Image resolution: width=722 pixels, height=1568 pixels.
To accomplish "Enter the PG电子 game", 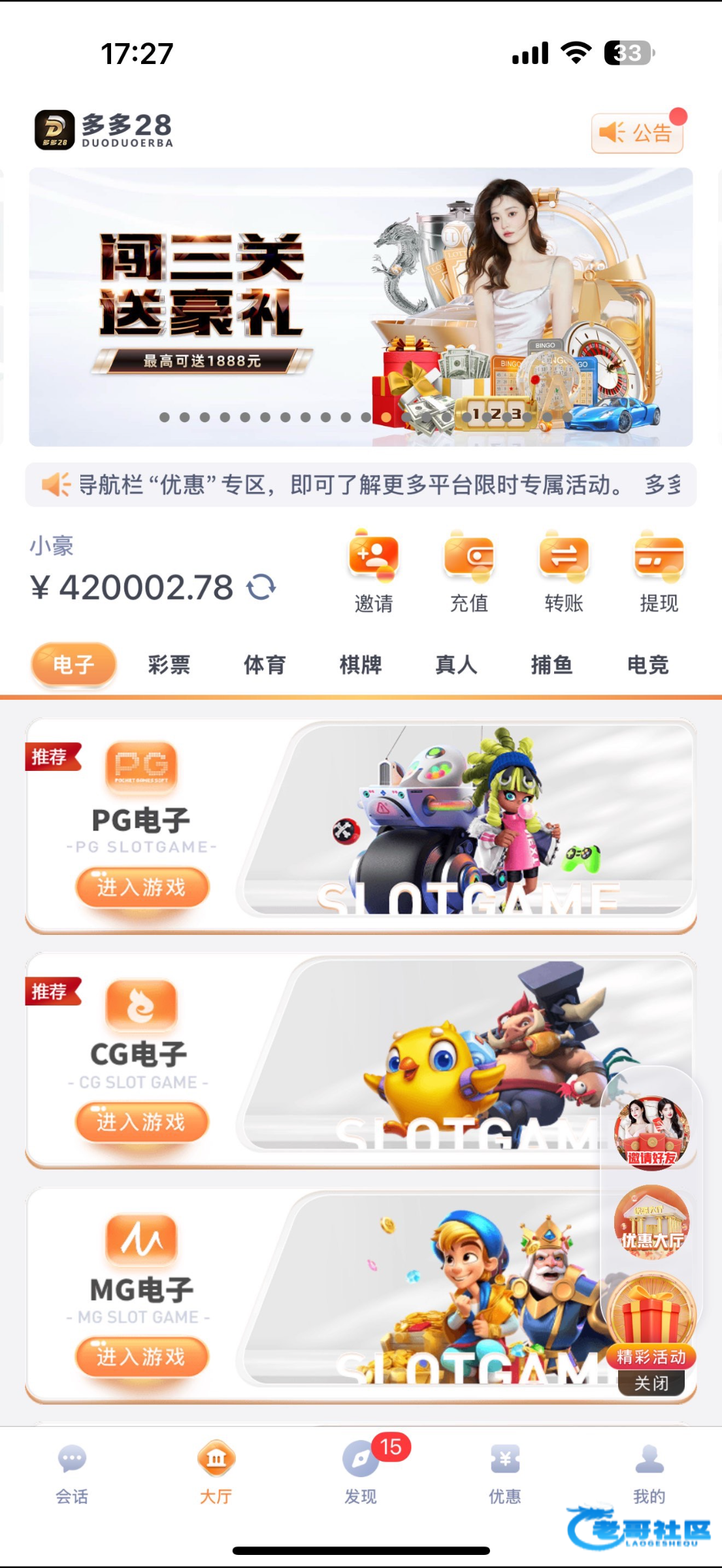I will tap(142, 887).
